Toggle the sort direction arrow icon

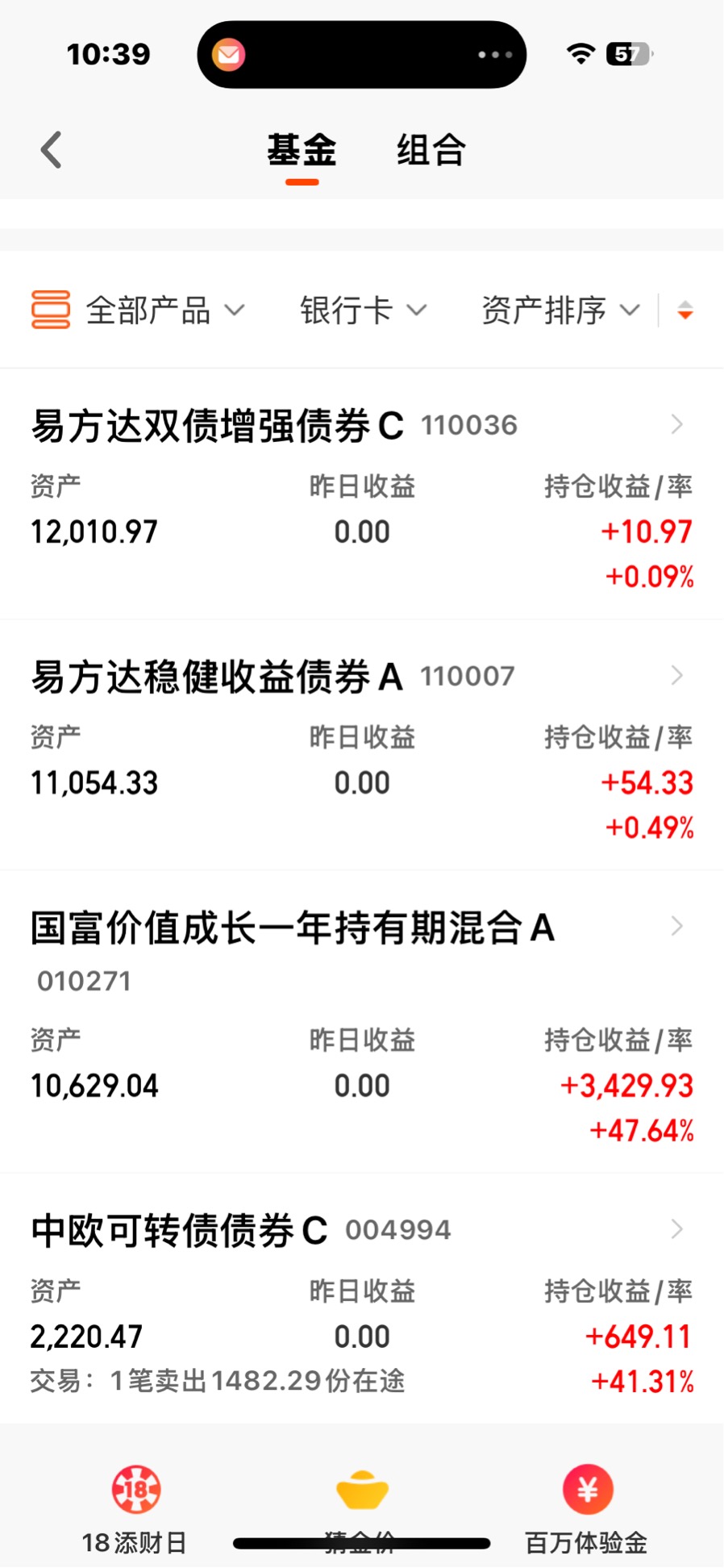coord(685,311)
